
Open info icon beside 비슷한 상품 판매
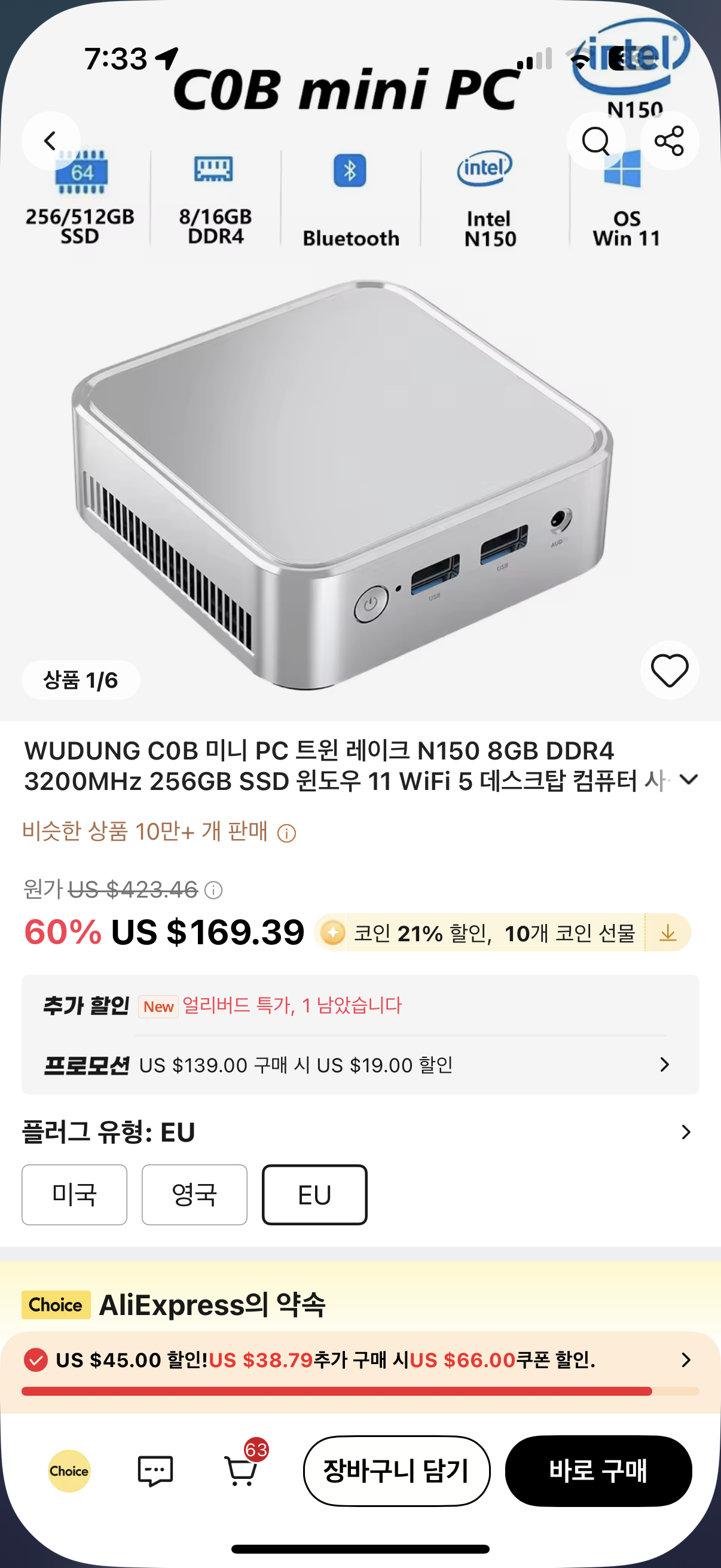tap(286, 832)
